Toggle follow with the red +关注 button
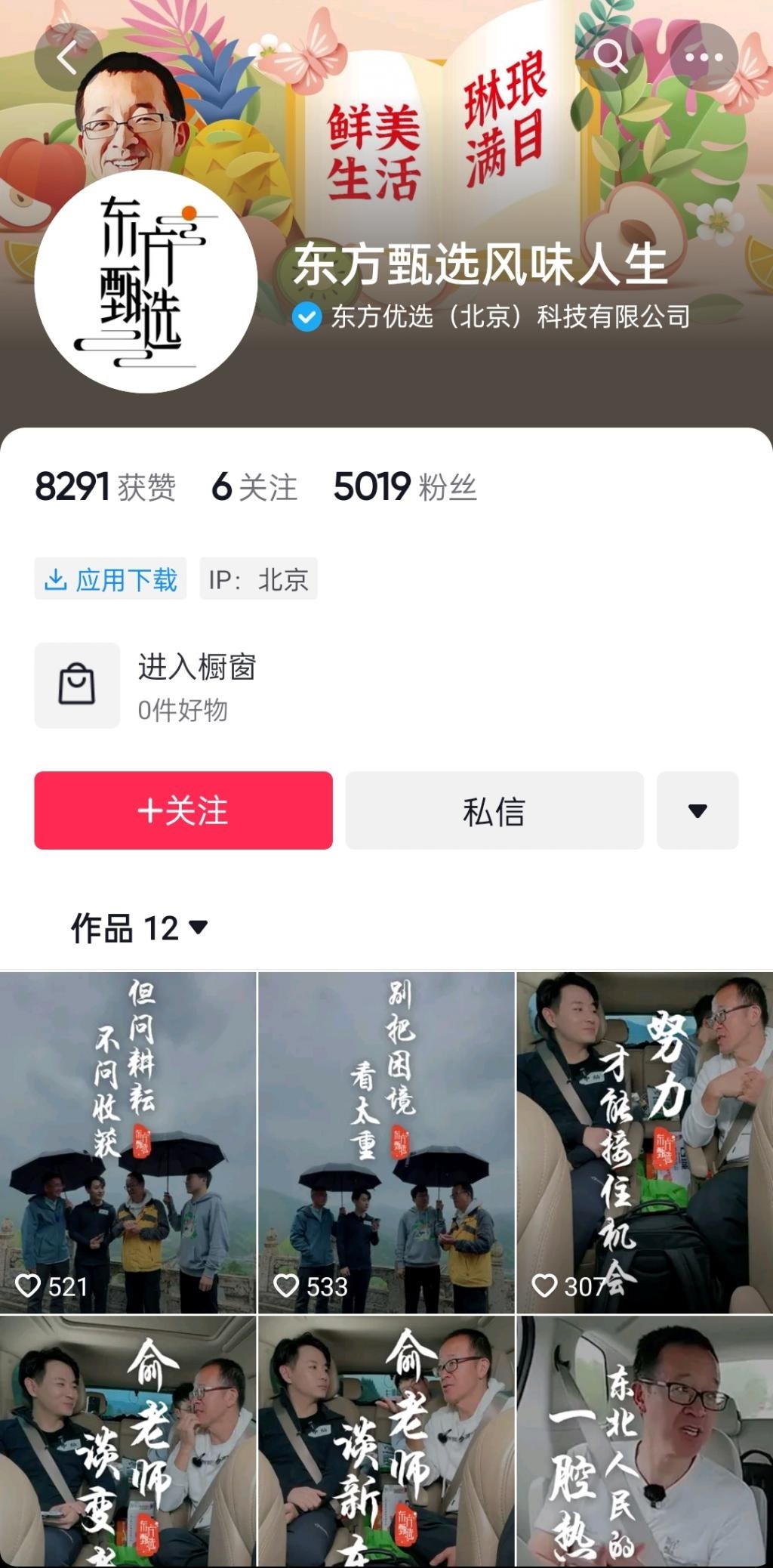The height and width of the screenshot is (1568, 773). 183,810
